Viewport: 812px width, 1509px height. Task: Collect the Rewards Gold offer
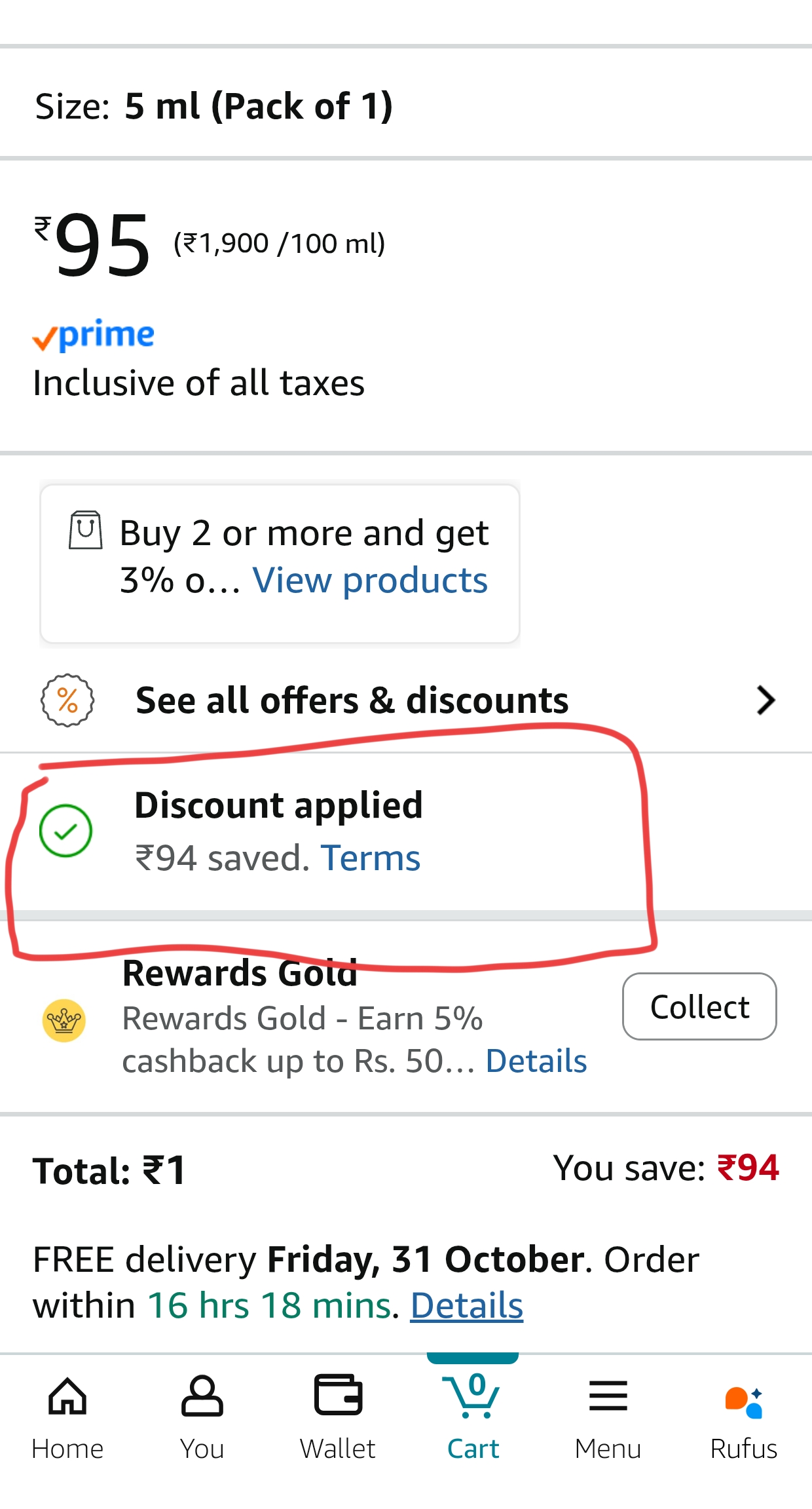coord(699,1006)
